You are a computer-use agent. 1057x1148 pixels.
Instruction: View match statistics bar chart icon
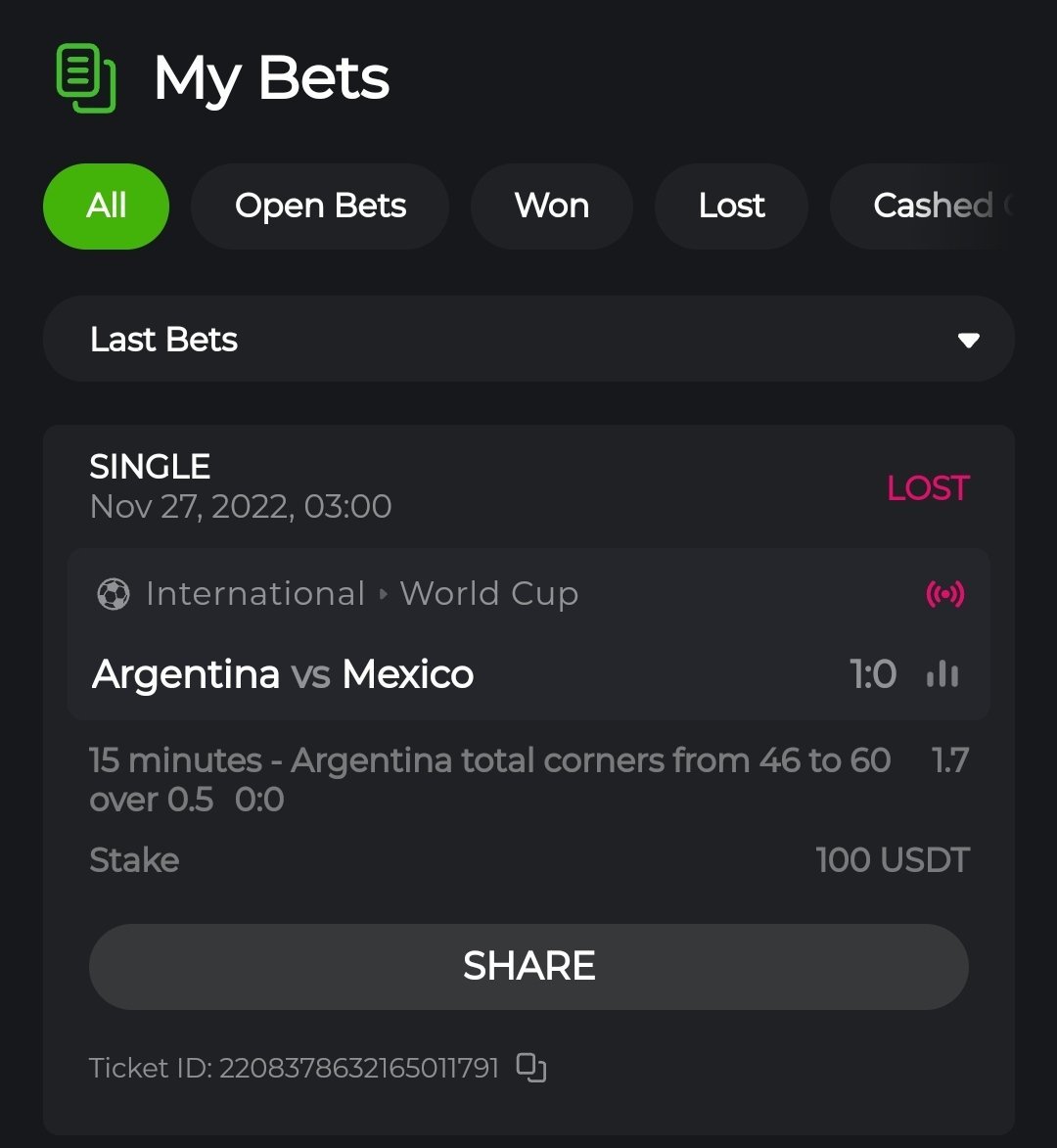click(942, 674)
